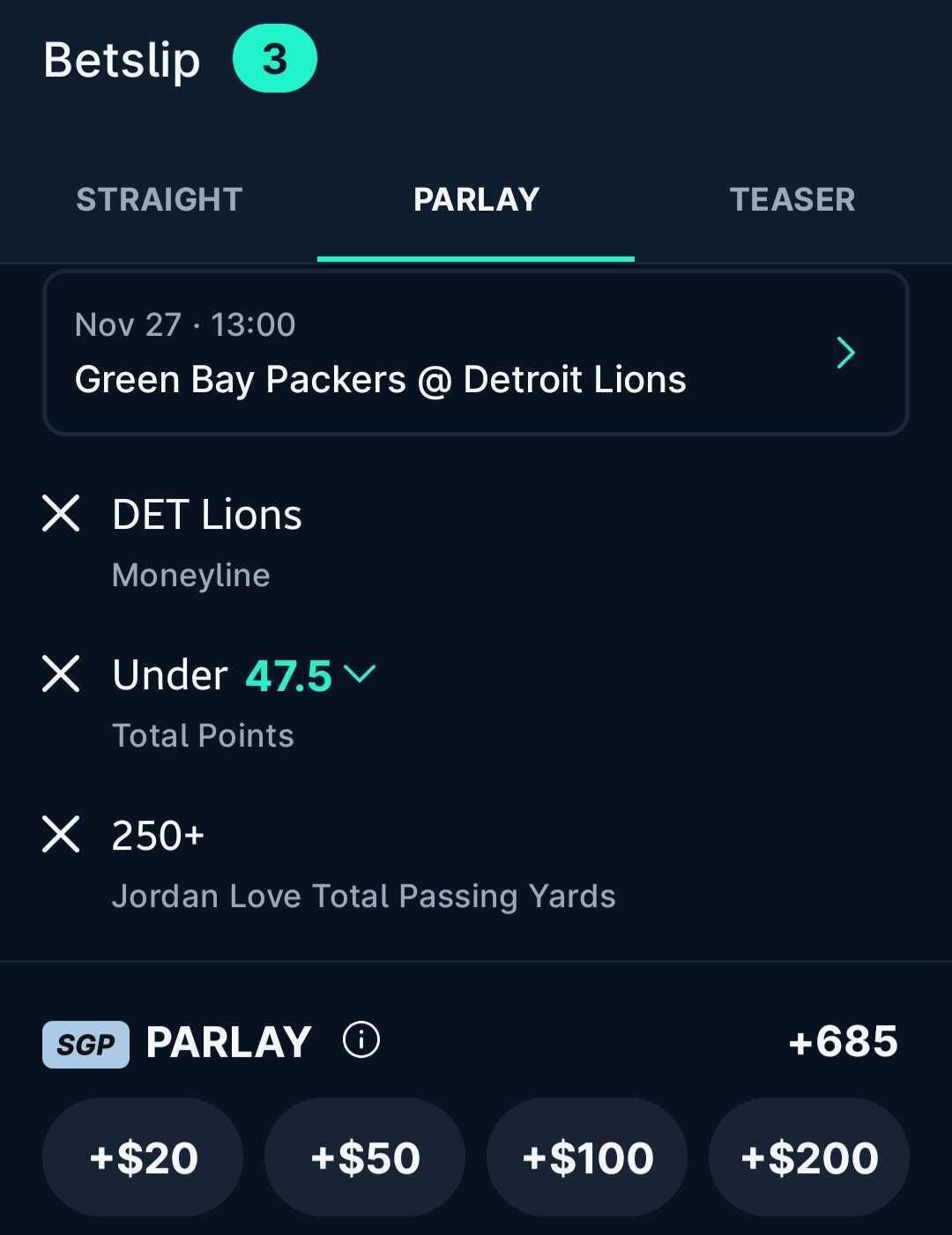Remove the Under 47.5 Total Points leg
Viewport: 952px width, 1235px height.
click(61, 674)
